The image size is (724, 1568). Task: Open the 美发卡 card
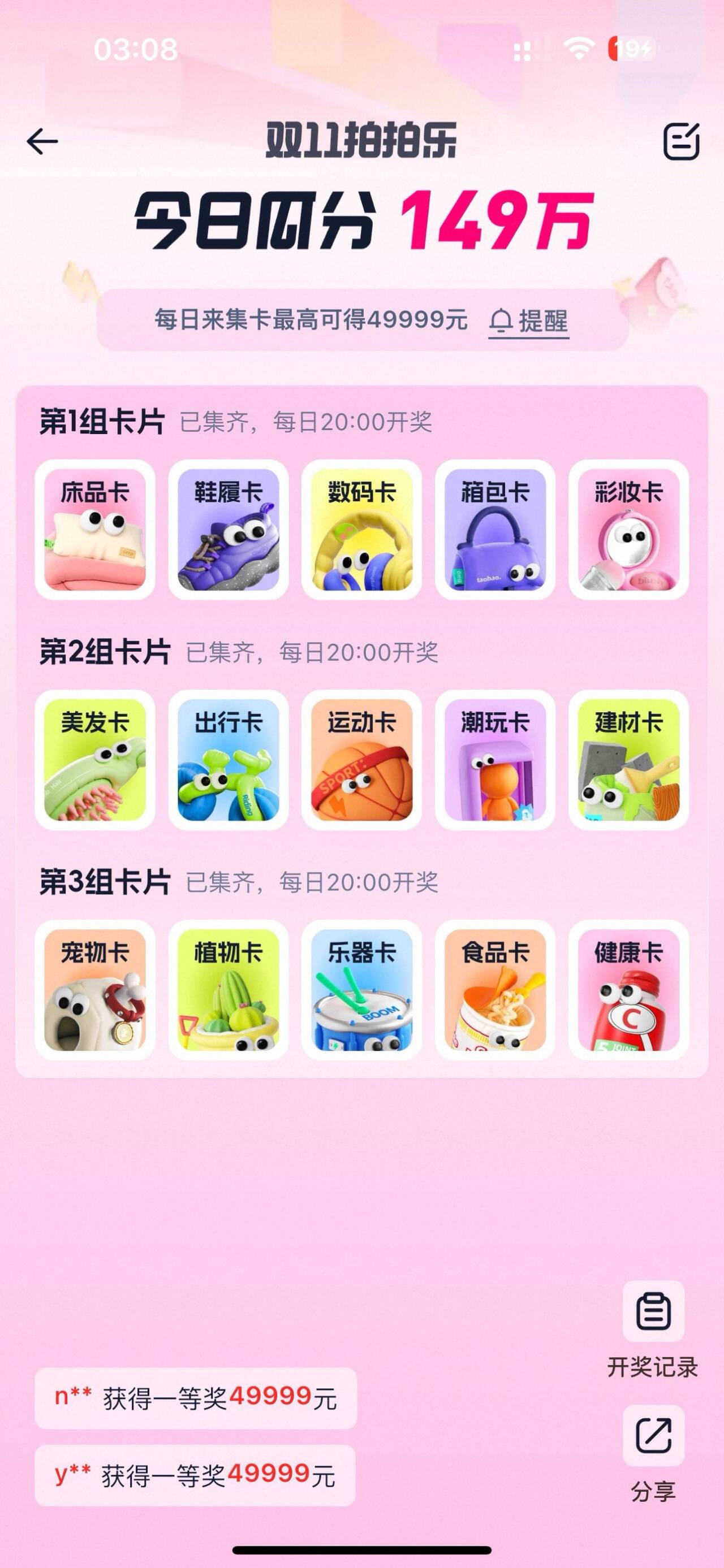pyautogui.click(x=95, y=760)
